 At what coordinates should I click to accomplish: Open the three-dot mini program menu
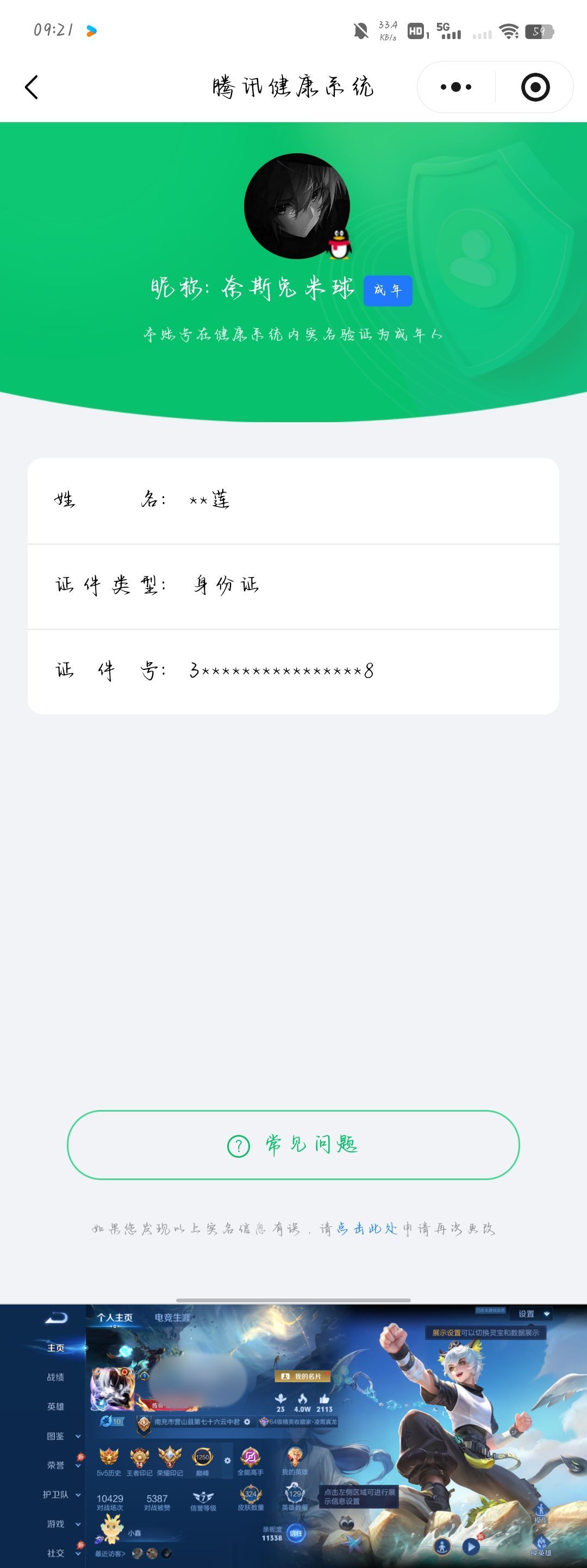[455, 87]
